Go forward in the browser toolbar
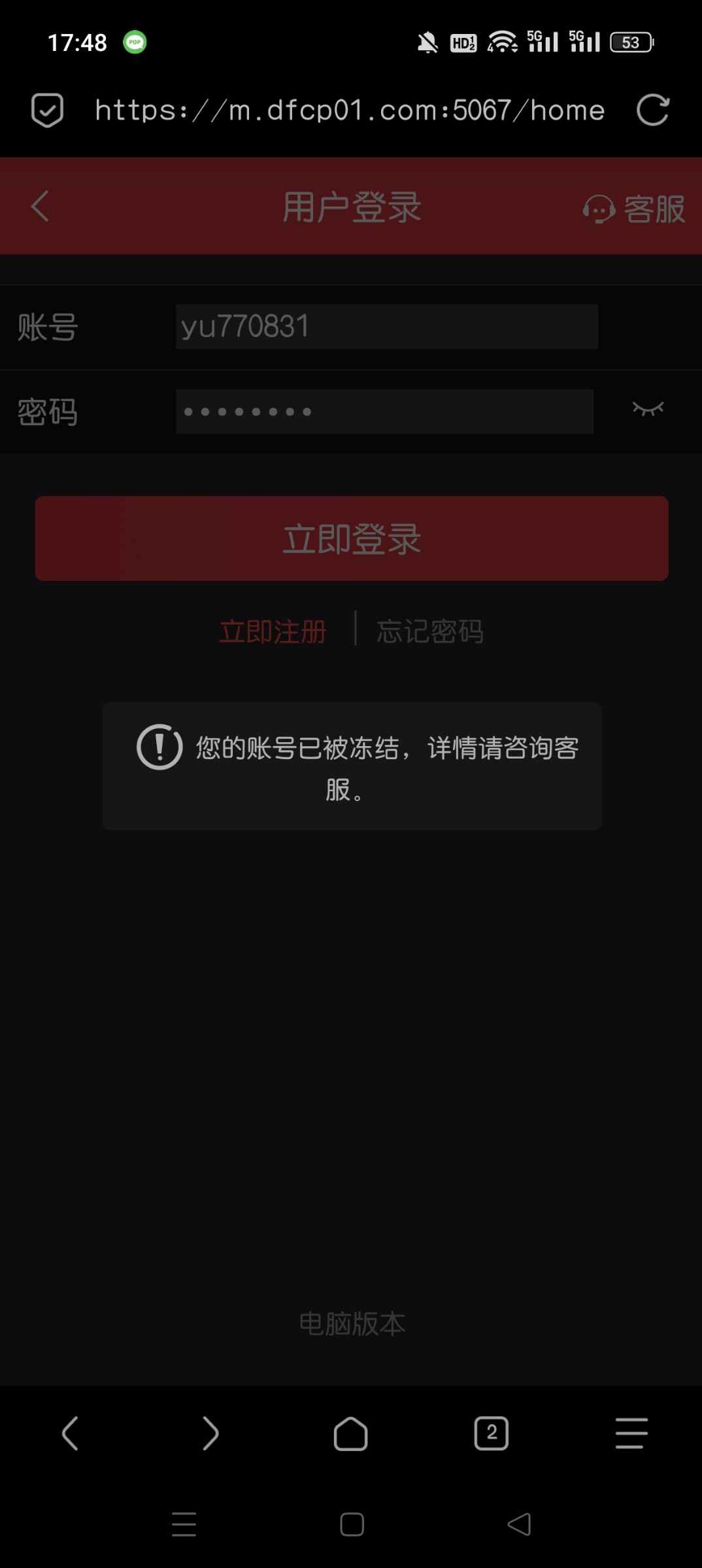 tap(210, 1433)
